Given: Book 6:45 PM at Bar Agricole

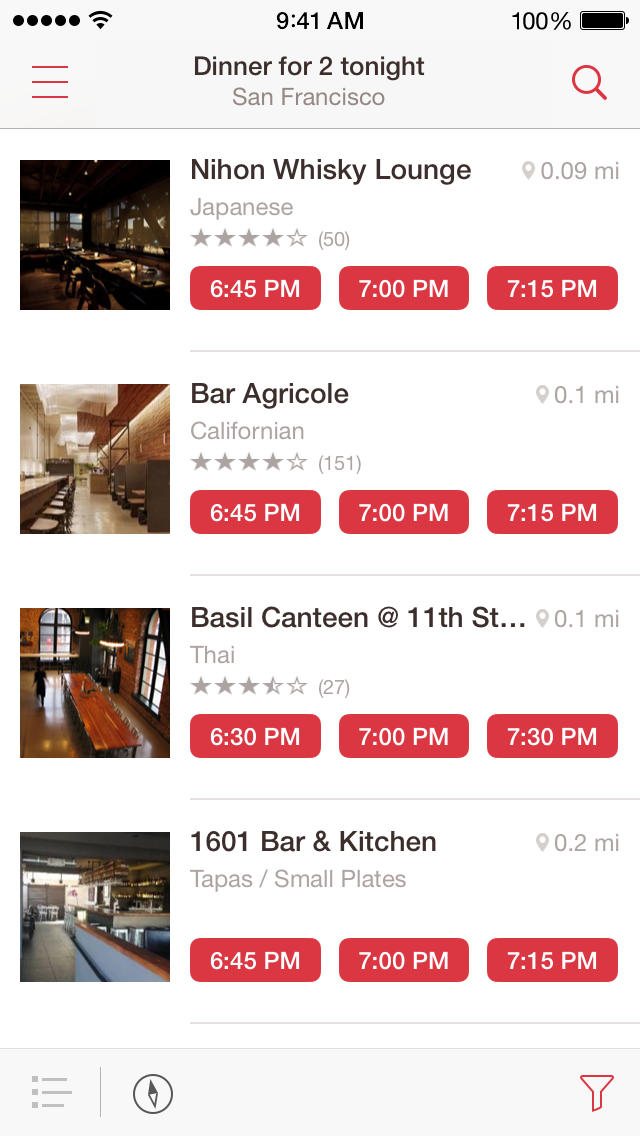Looking at the screenshot, I should click(255, 512).
